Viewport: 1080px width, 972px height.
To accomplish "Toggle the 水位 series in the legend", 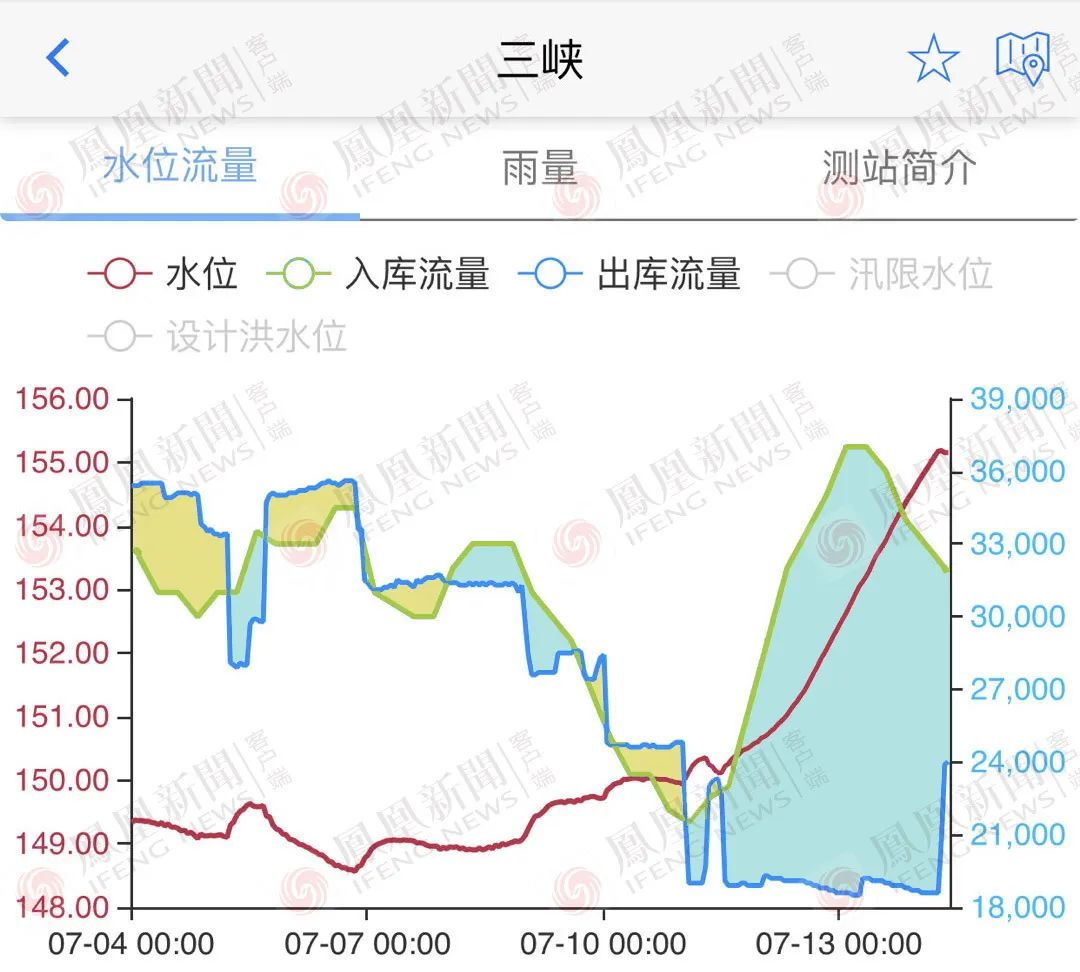I will pos(163,274).
